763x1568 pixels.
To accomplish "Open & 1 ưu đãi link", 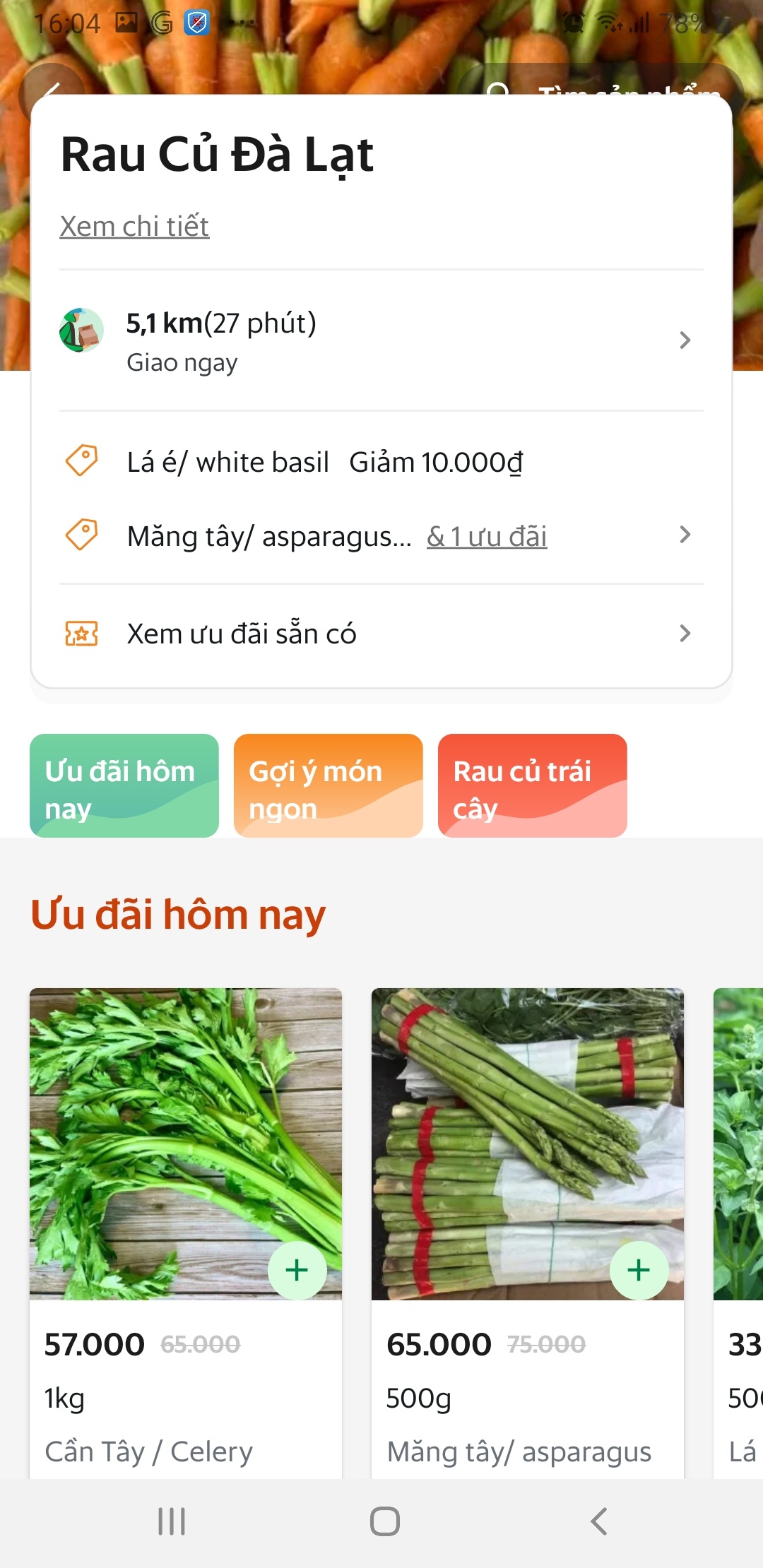I will 486,536.
